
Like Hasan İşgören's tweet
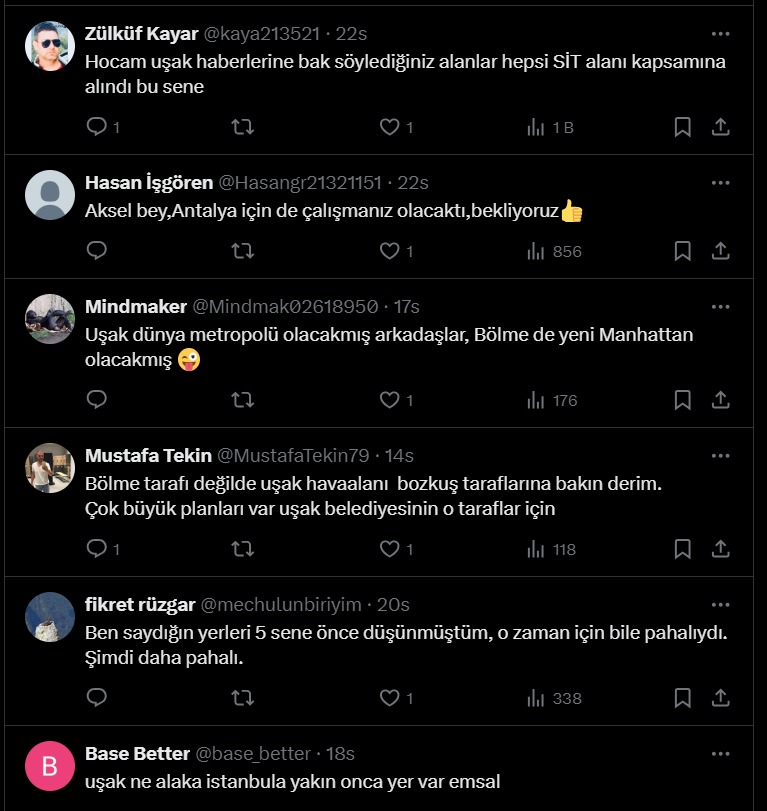click(390, 251)
